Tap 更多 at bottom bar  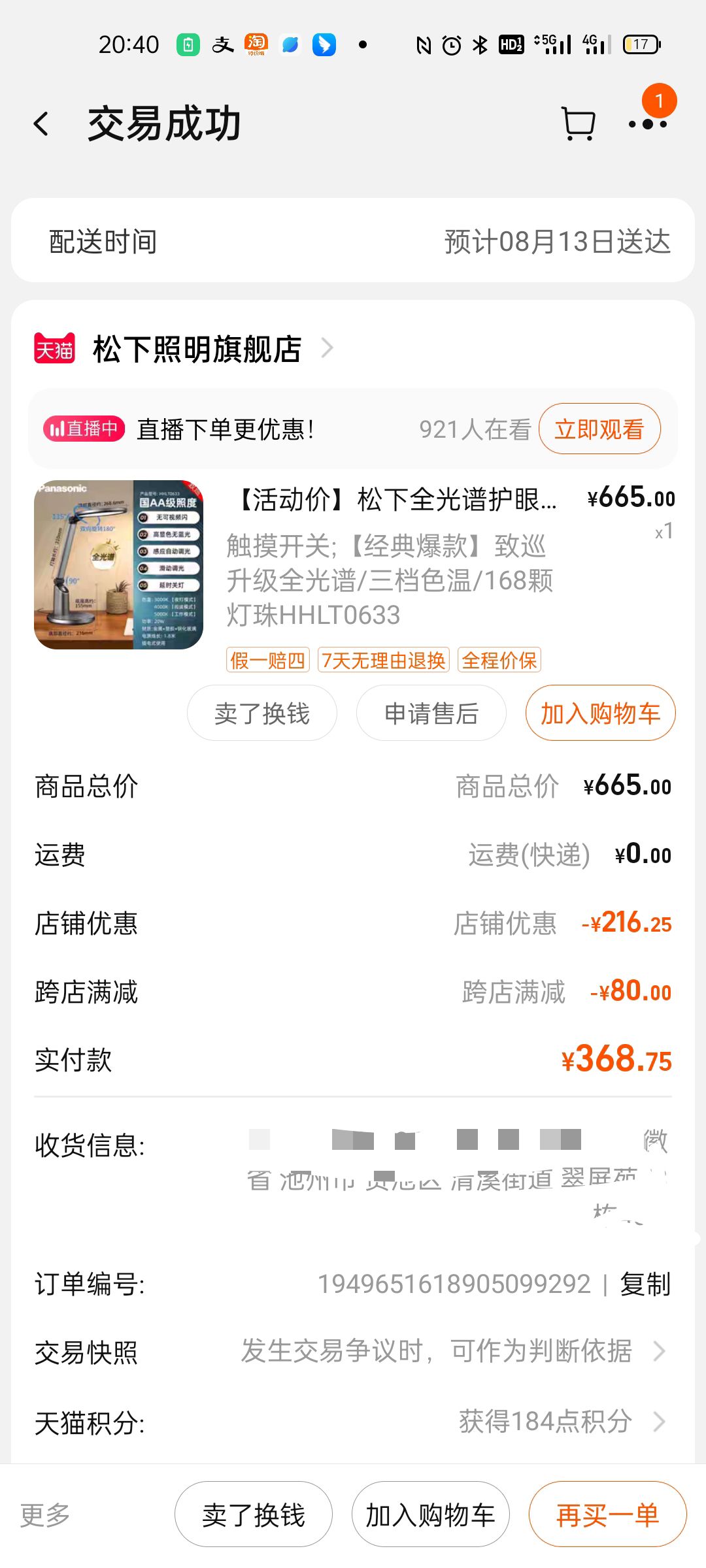[44, 1514]
